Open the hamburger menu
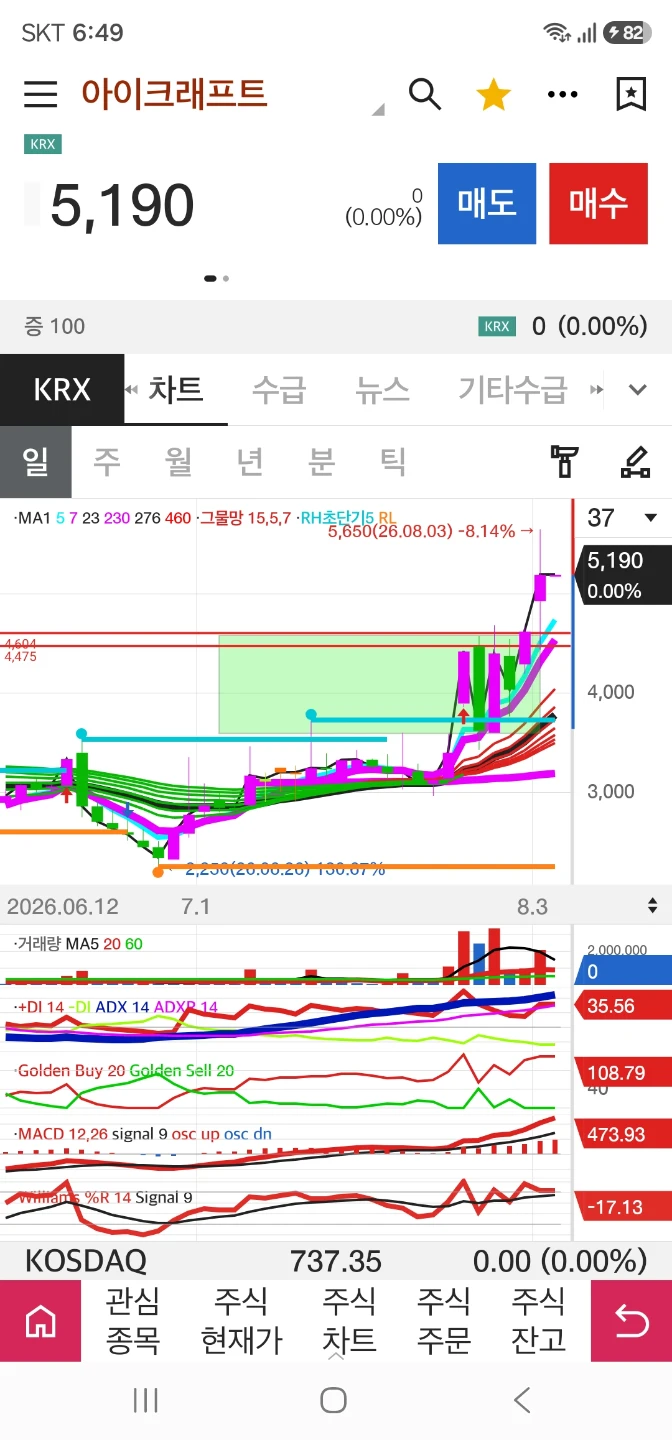The height and width of the screenshot is (1440, 672). coord(41,94)
